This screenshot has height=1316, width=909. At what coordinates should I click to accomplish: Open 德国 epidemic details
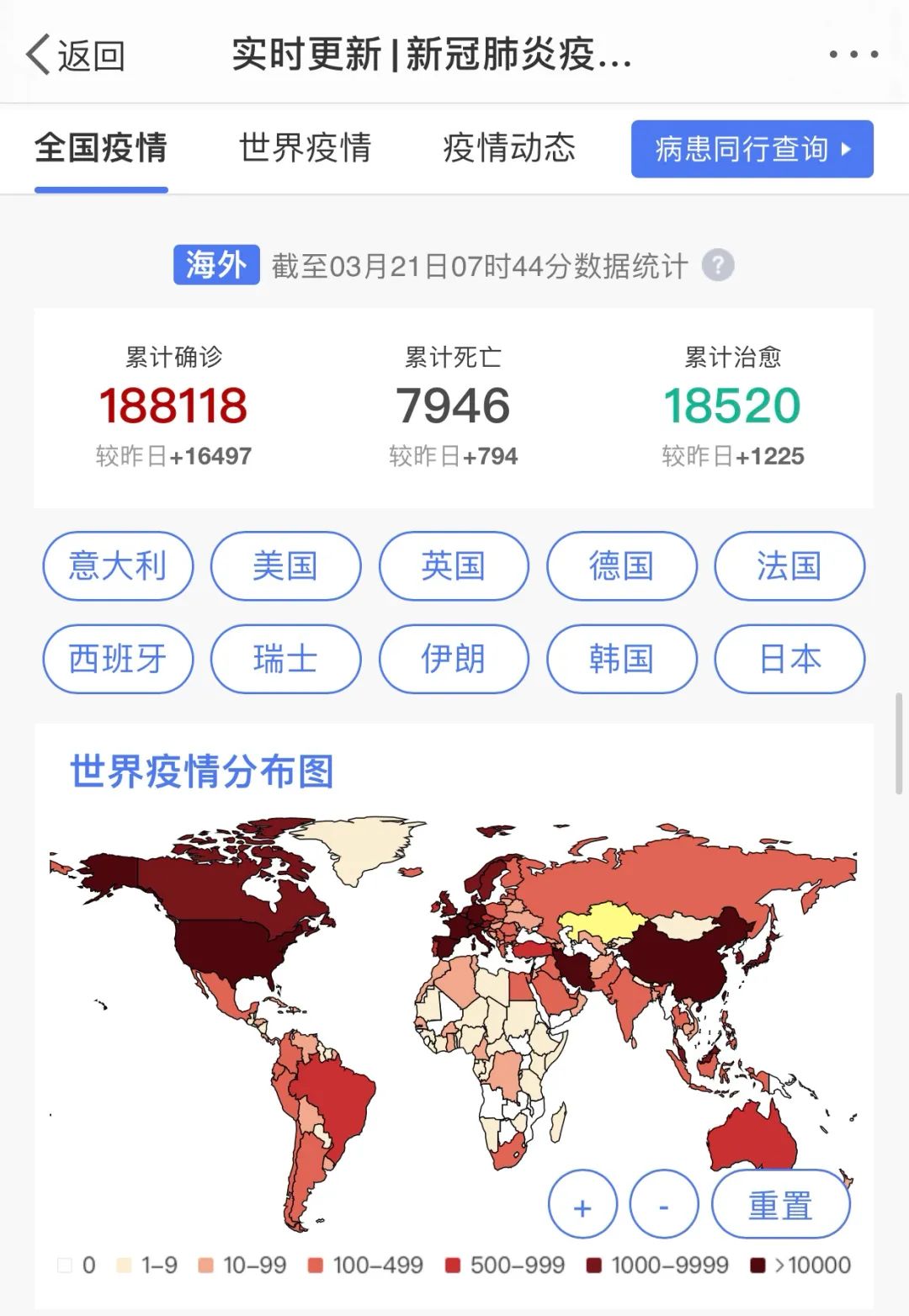tap(621, 565)
